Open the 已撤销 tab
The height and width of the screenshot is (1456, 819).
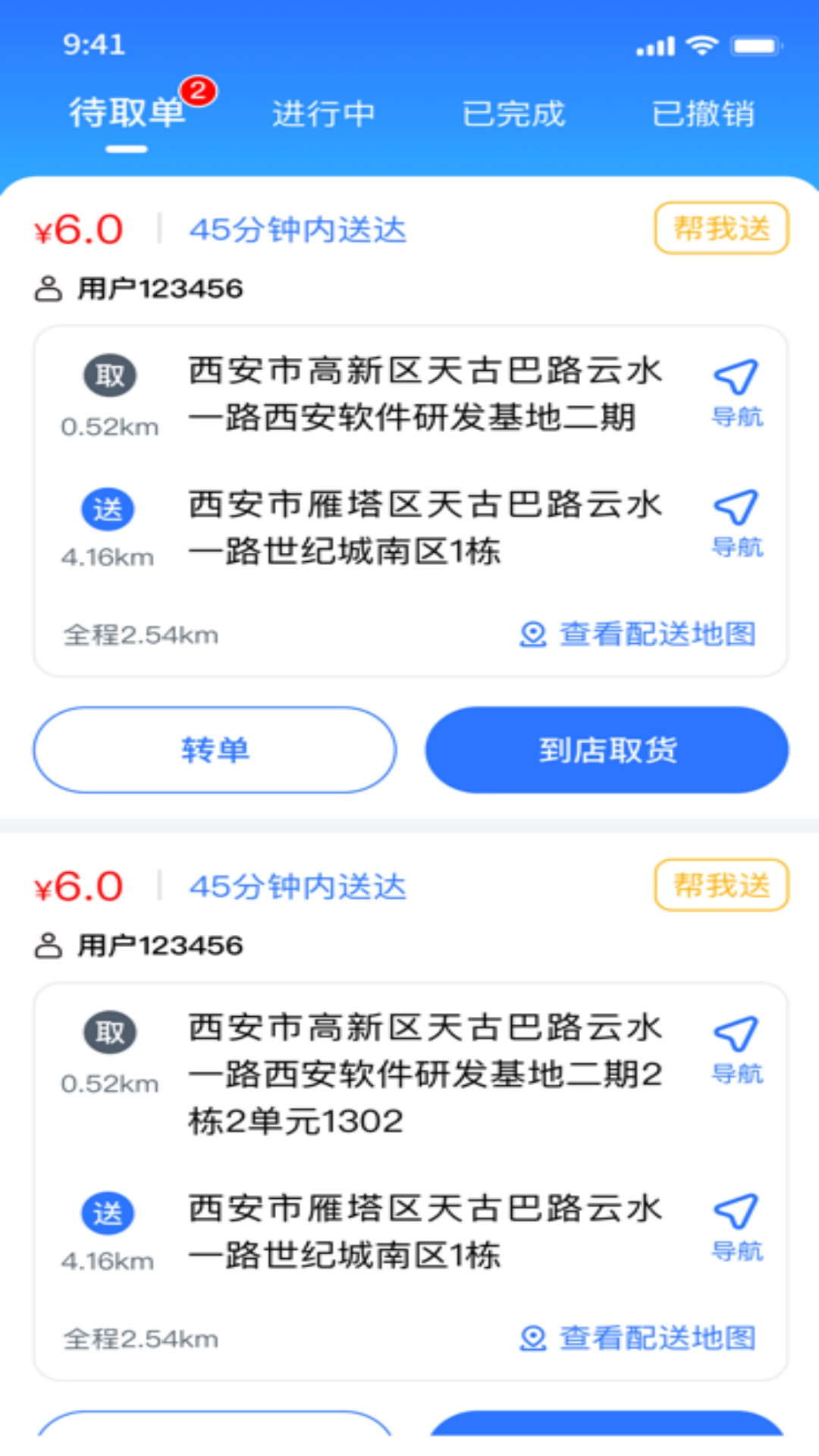tap(704, 114)
